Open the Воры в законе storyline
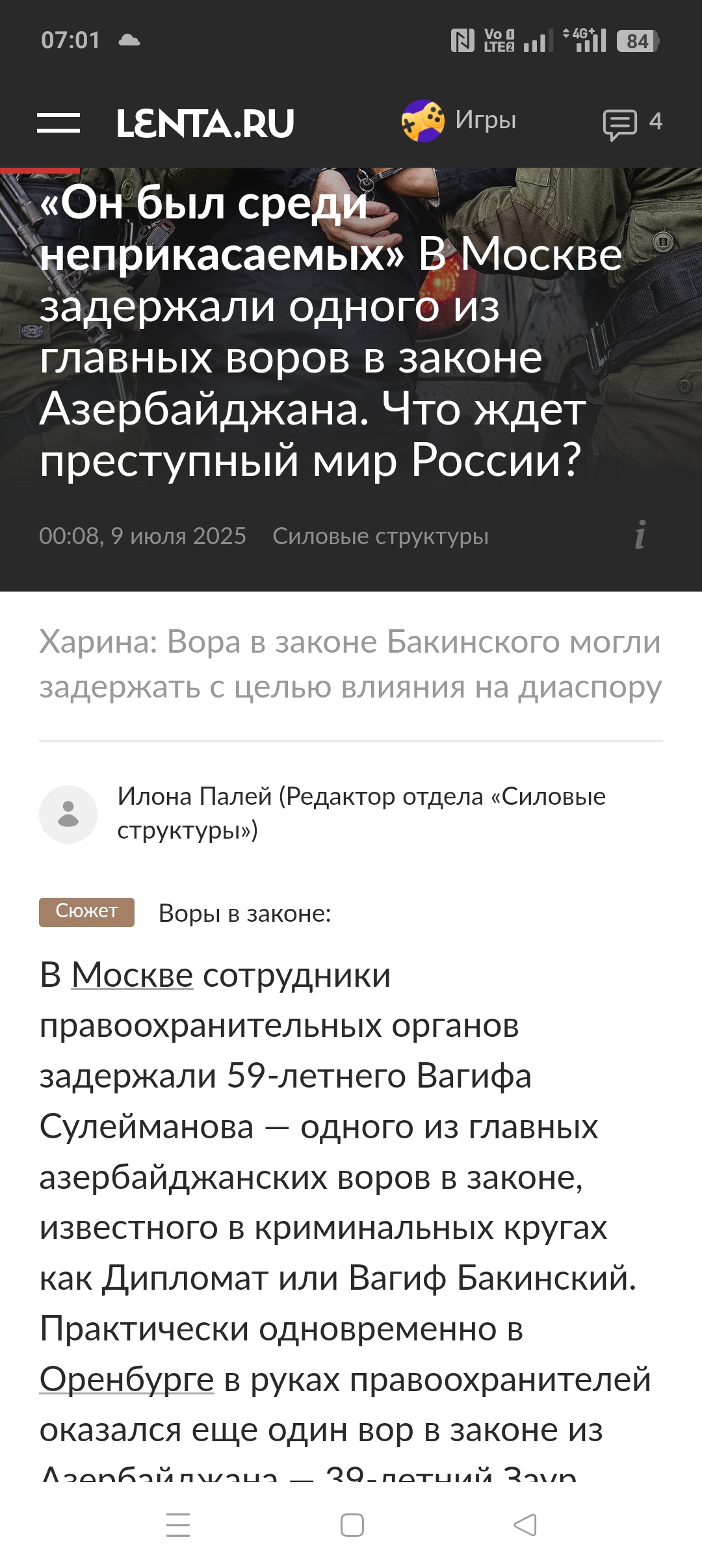The image size is (702, 1568). [x=245, y=913]
